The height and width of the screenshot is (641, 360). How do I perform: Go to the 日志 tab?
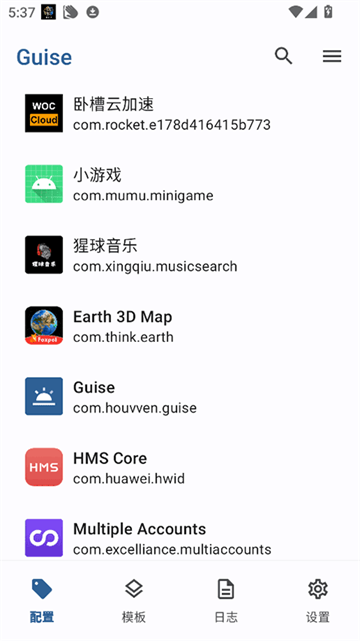pos(226,601)
